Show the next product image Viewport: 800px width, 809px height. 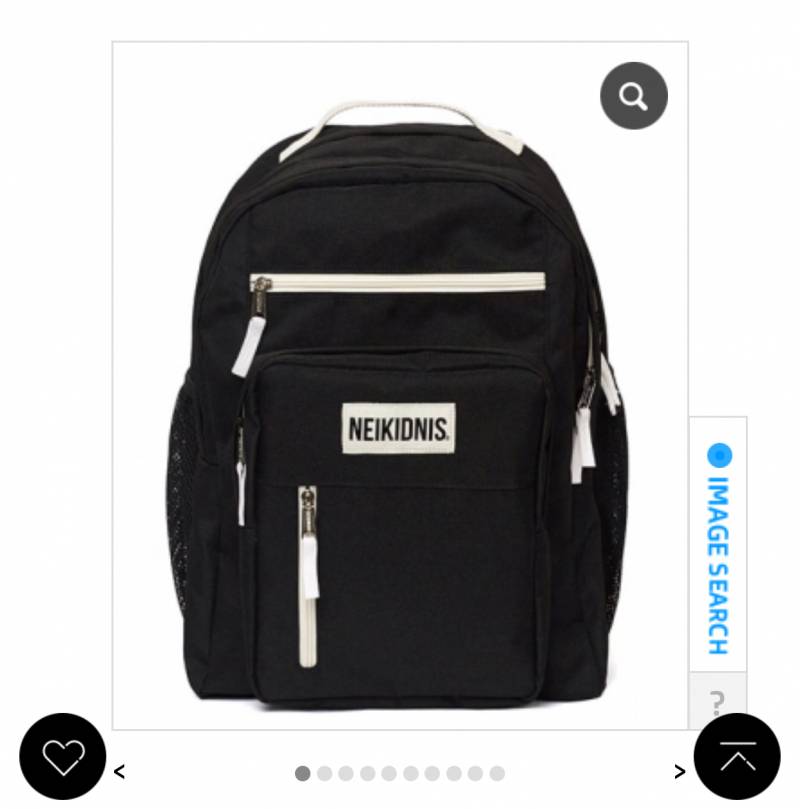(x=680, y=772)
